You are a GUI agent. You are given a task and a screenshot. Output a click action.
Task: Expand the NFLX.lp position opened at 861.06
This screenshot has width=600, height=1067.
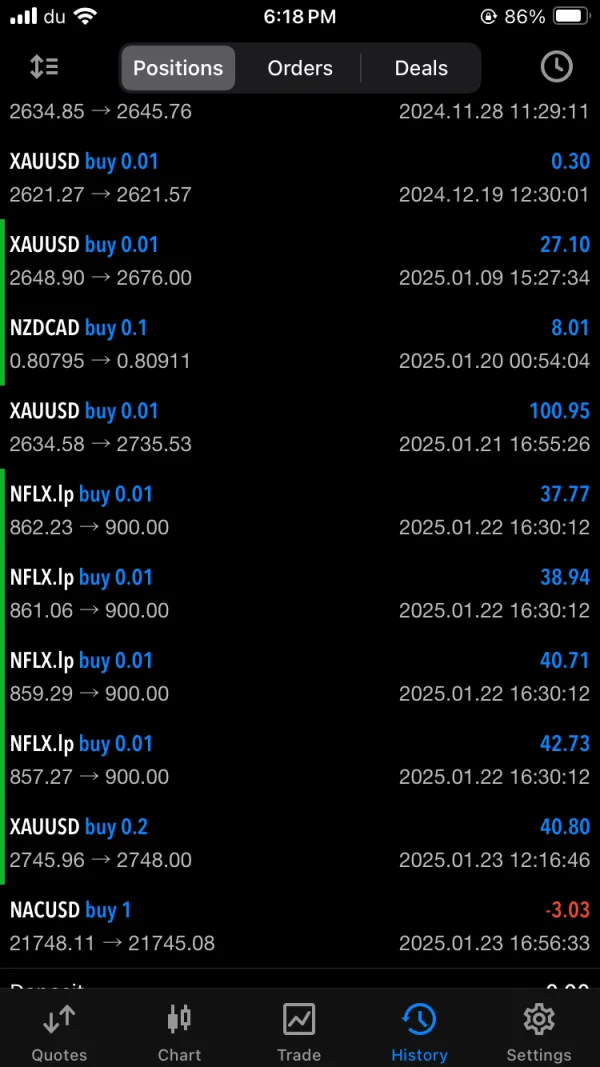click(x=300, y=593)
